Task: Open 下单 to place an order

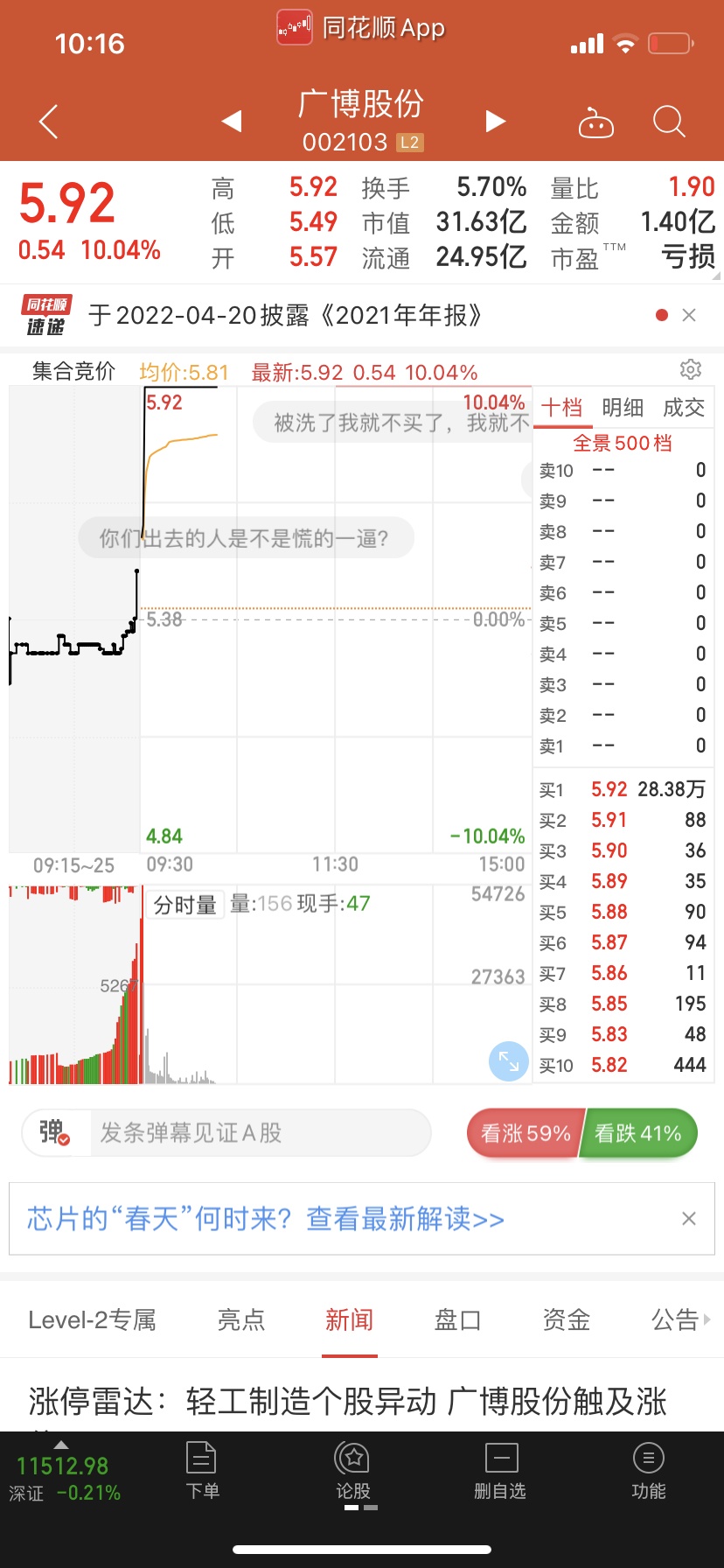Action: pyautogui.click(x=202, y=1472)
